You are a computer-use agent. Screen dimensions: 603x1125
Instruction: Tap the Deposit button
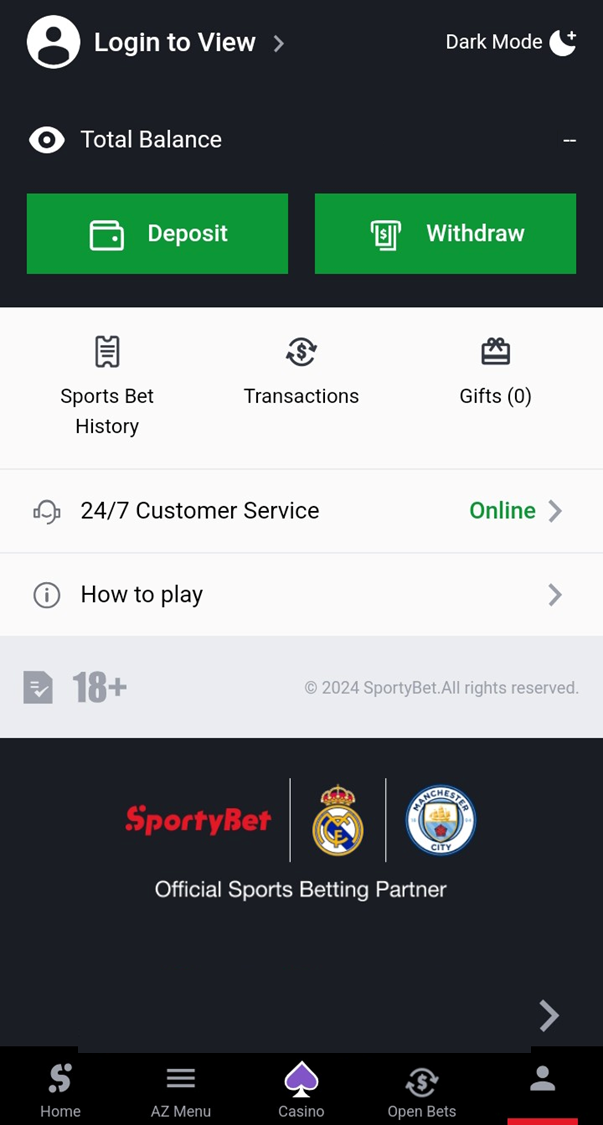(157, 234)
